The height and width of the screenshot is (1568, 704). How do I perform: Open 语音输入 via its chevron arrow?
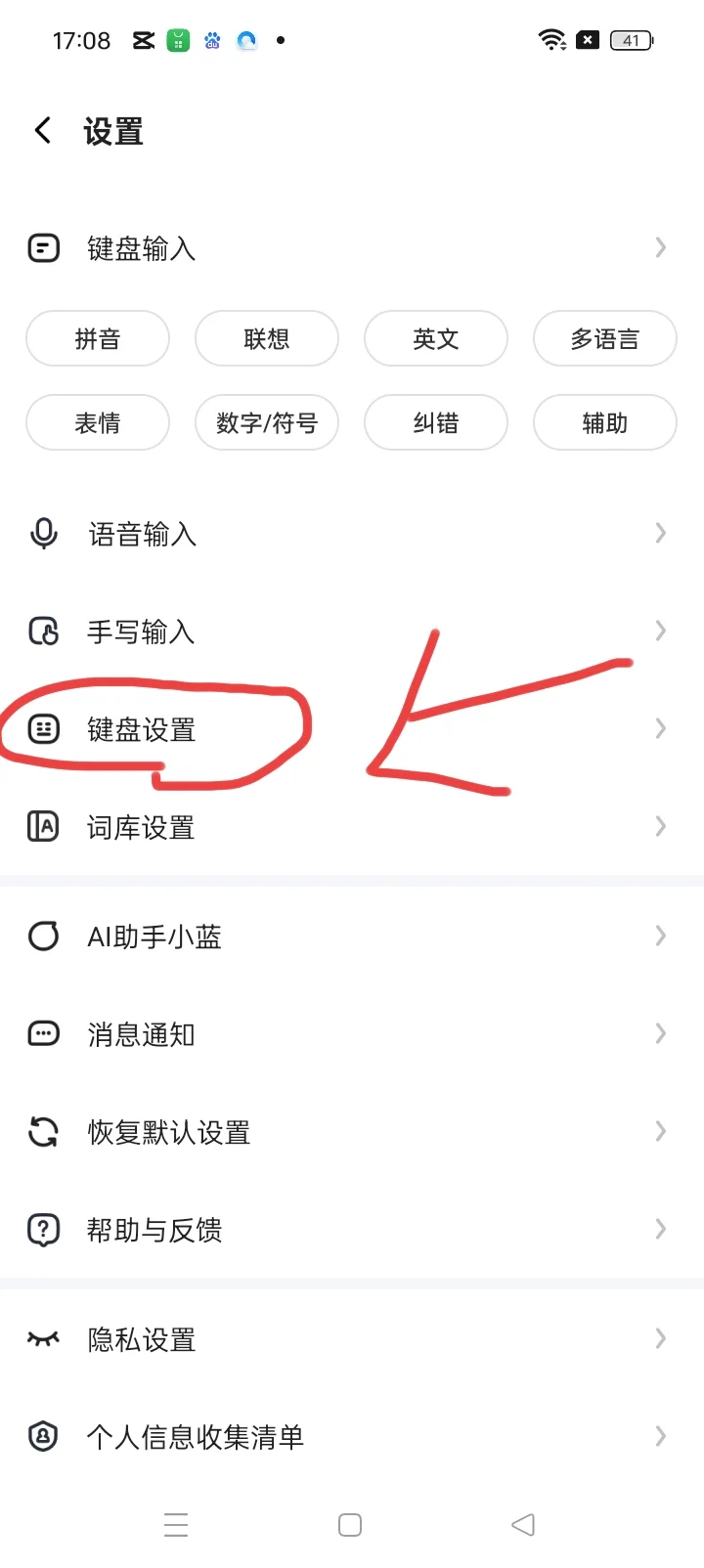(x=660, y=533)
